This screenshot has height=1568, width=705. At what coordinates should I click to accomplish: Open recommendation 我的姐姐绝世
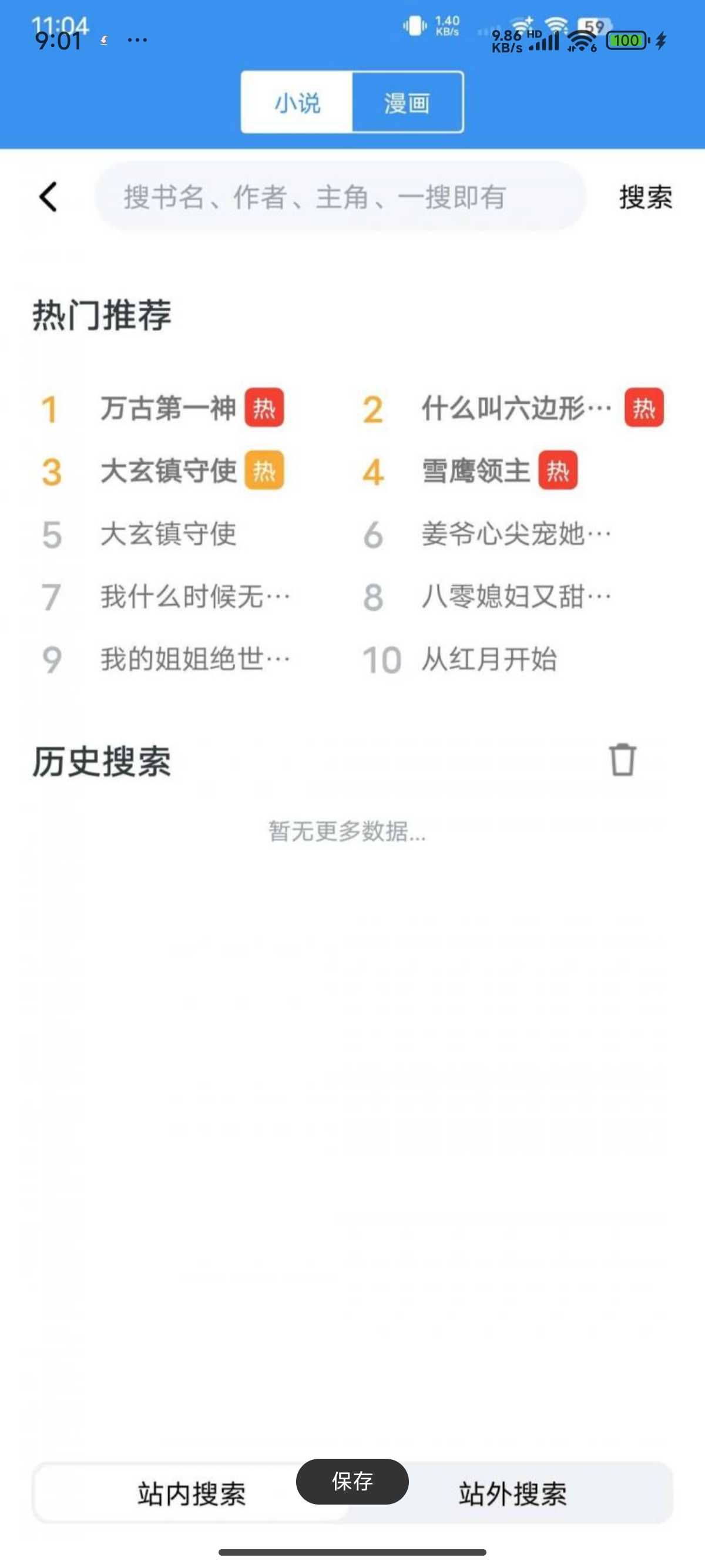click(196, 659)
